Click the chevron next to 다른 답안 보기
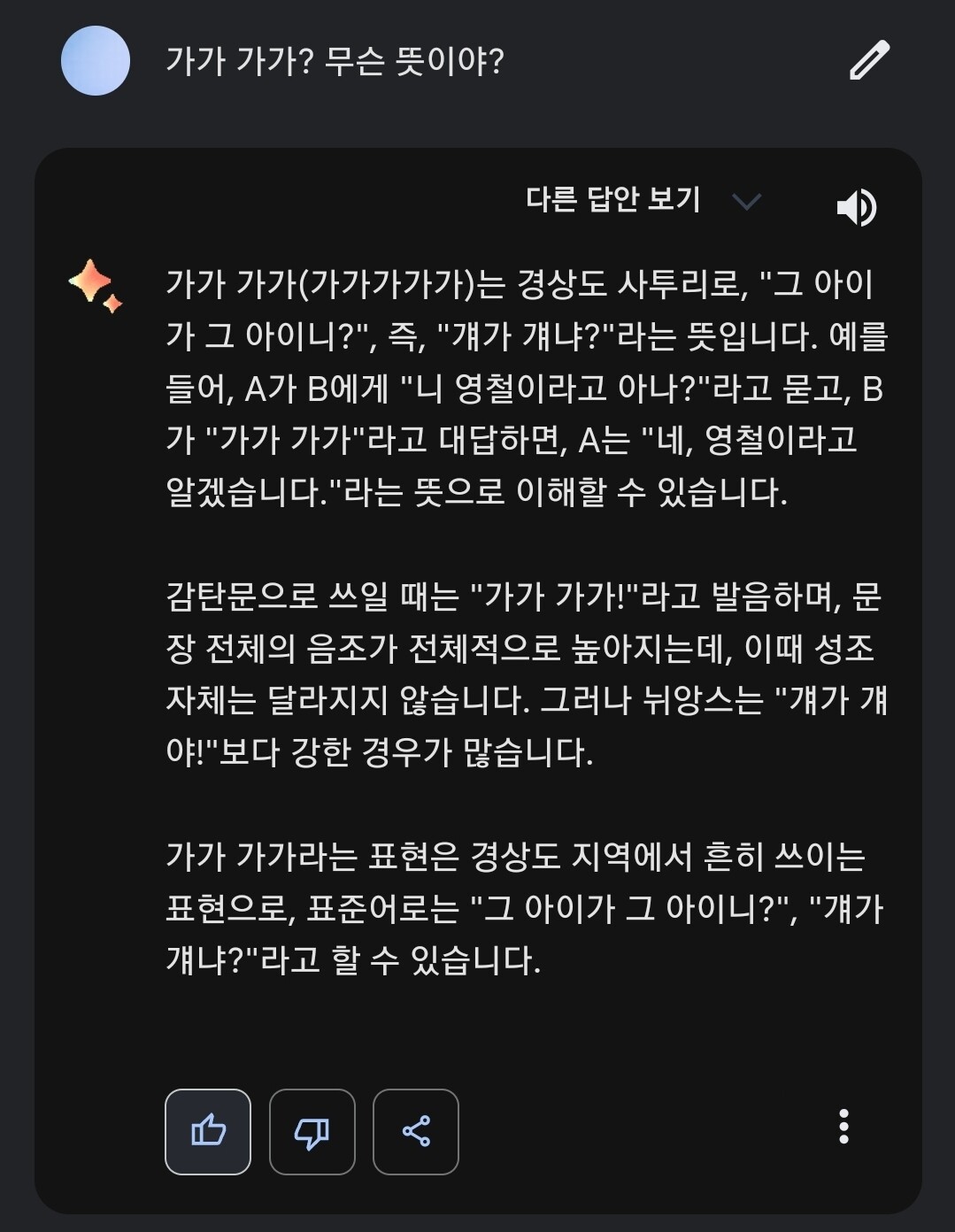The height and width of the screenshot is (1232, 955). coord(748,202)
